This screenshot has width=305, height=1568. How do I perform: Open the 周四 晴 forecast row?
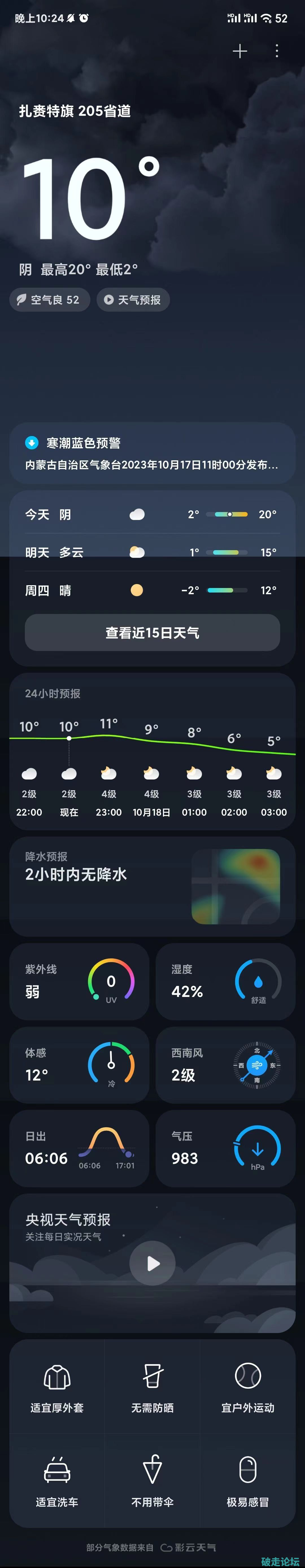(152, 590)
